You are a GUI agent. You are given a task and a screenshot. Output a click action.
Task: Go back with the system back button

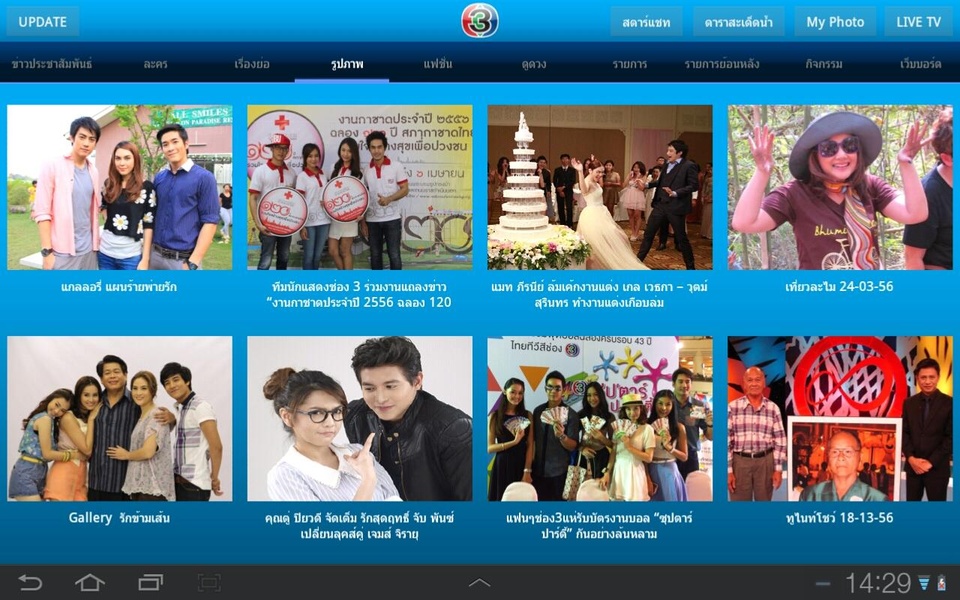[x=30, y=582]
